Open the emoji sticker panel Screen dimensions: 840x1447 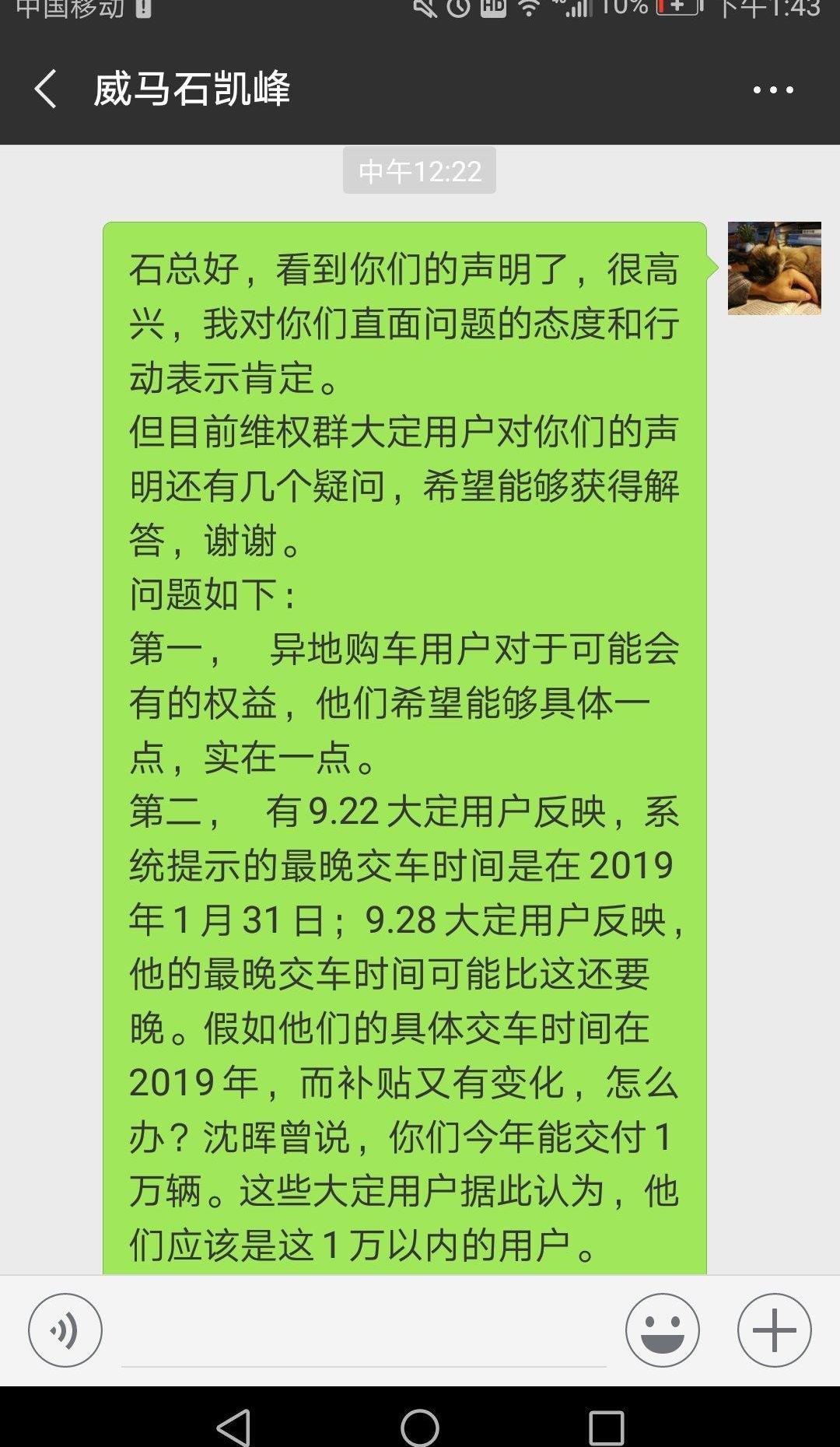click(663, 1330)
